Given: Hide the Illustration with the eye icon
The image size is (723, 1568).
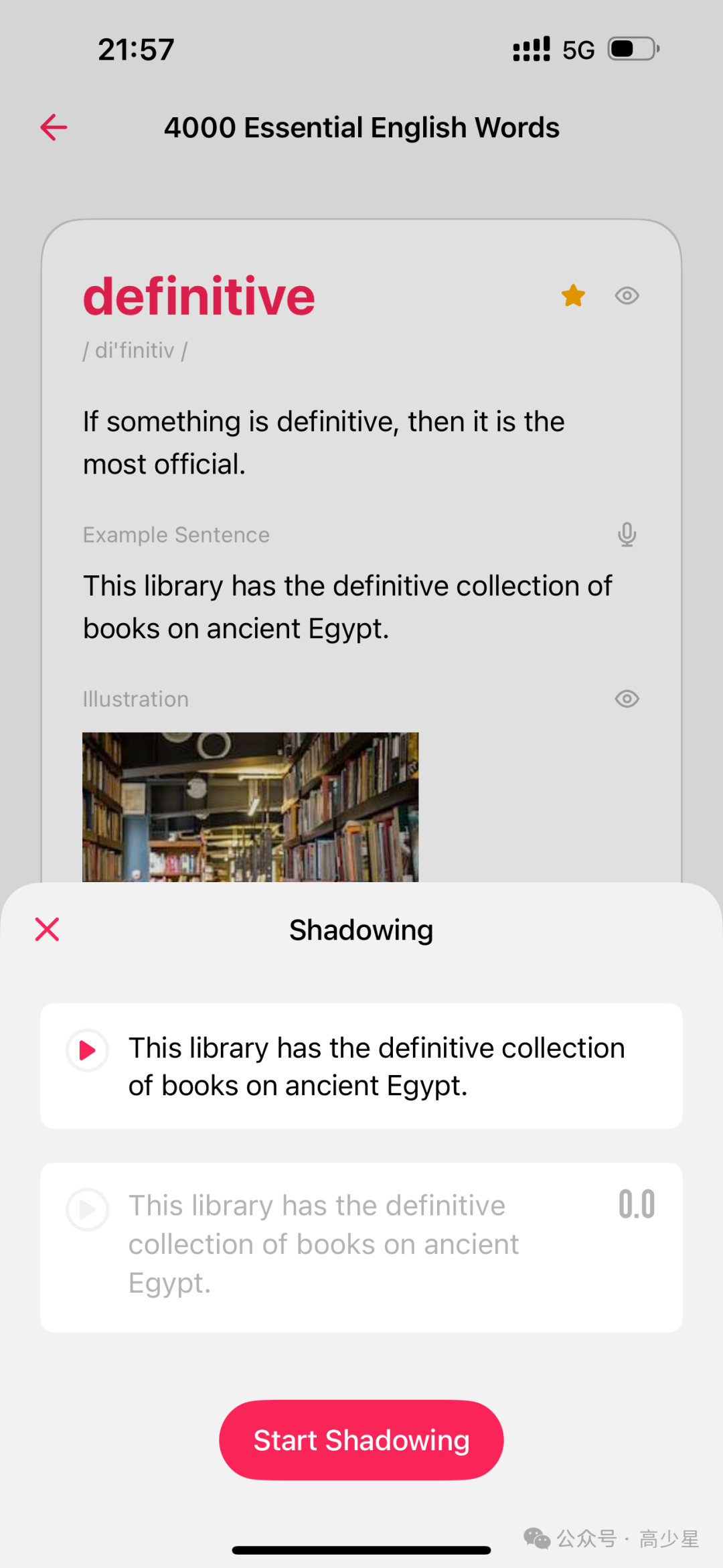Looking at the screenshot, I should point(627,699).
